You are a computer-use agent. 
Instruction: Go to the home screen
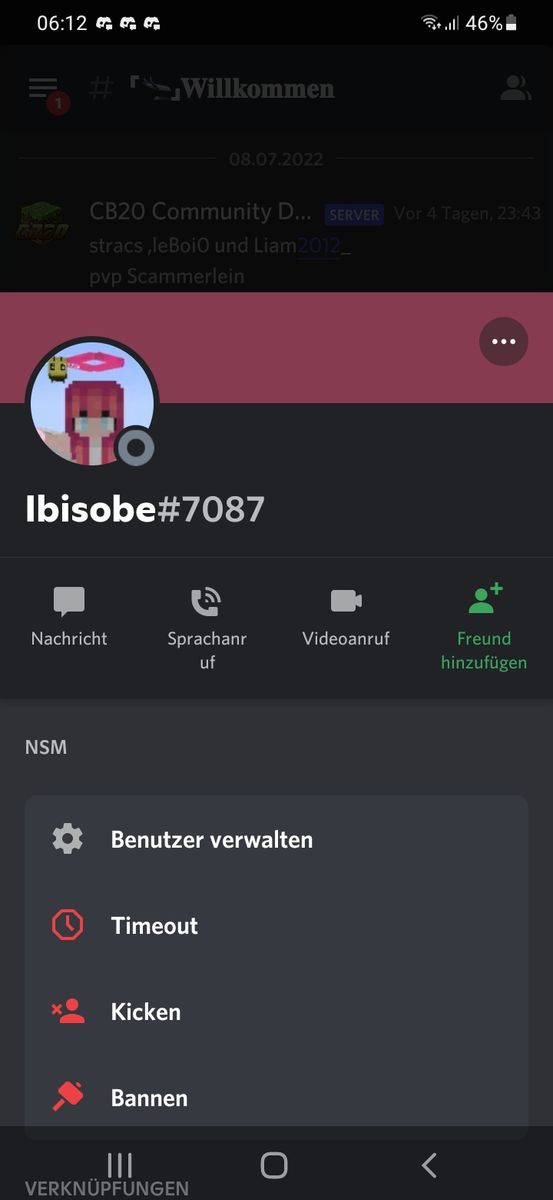274,1165
